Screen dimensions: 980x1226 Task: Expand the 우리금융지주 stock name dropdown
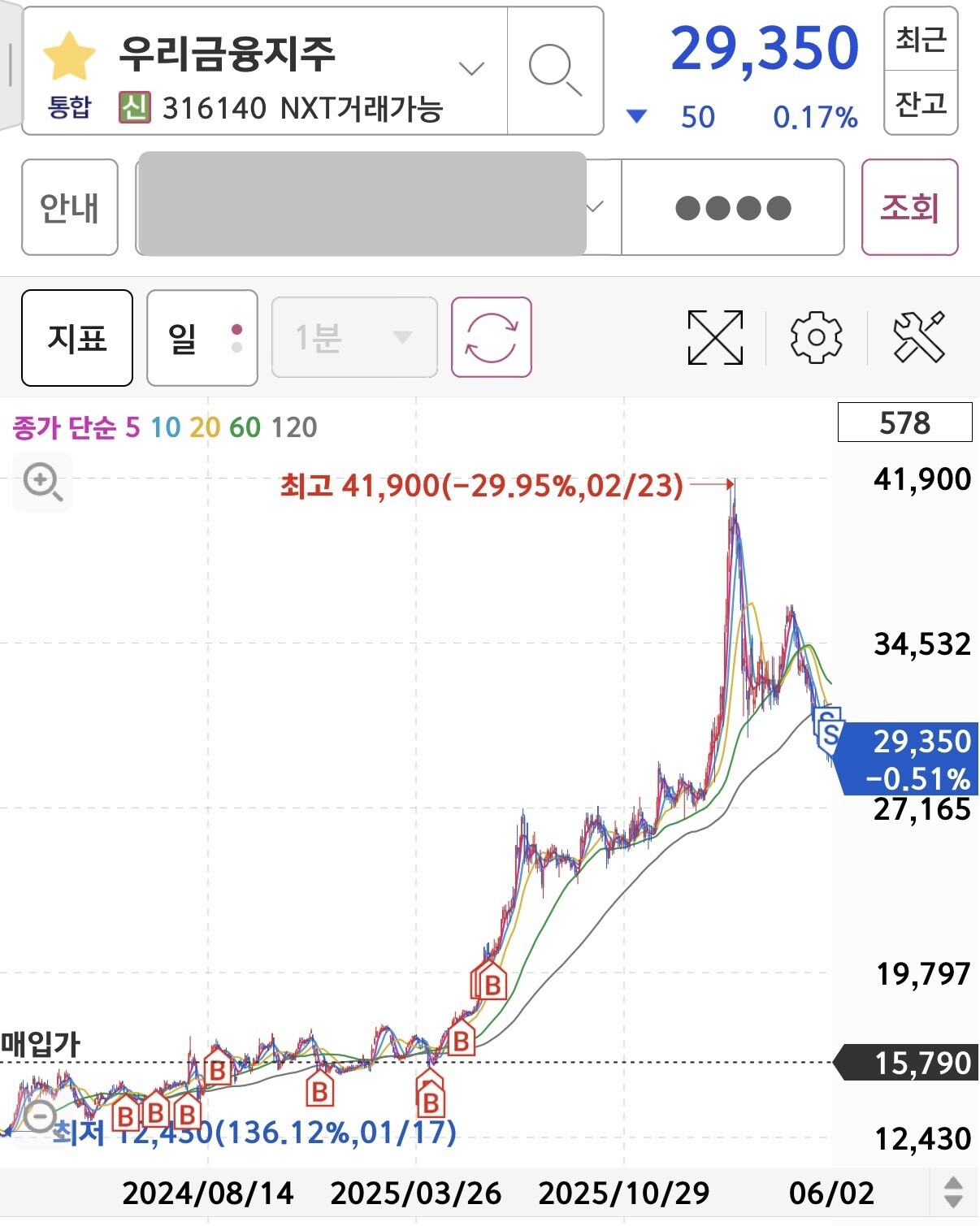(x=471, y=68)
